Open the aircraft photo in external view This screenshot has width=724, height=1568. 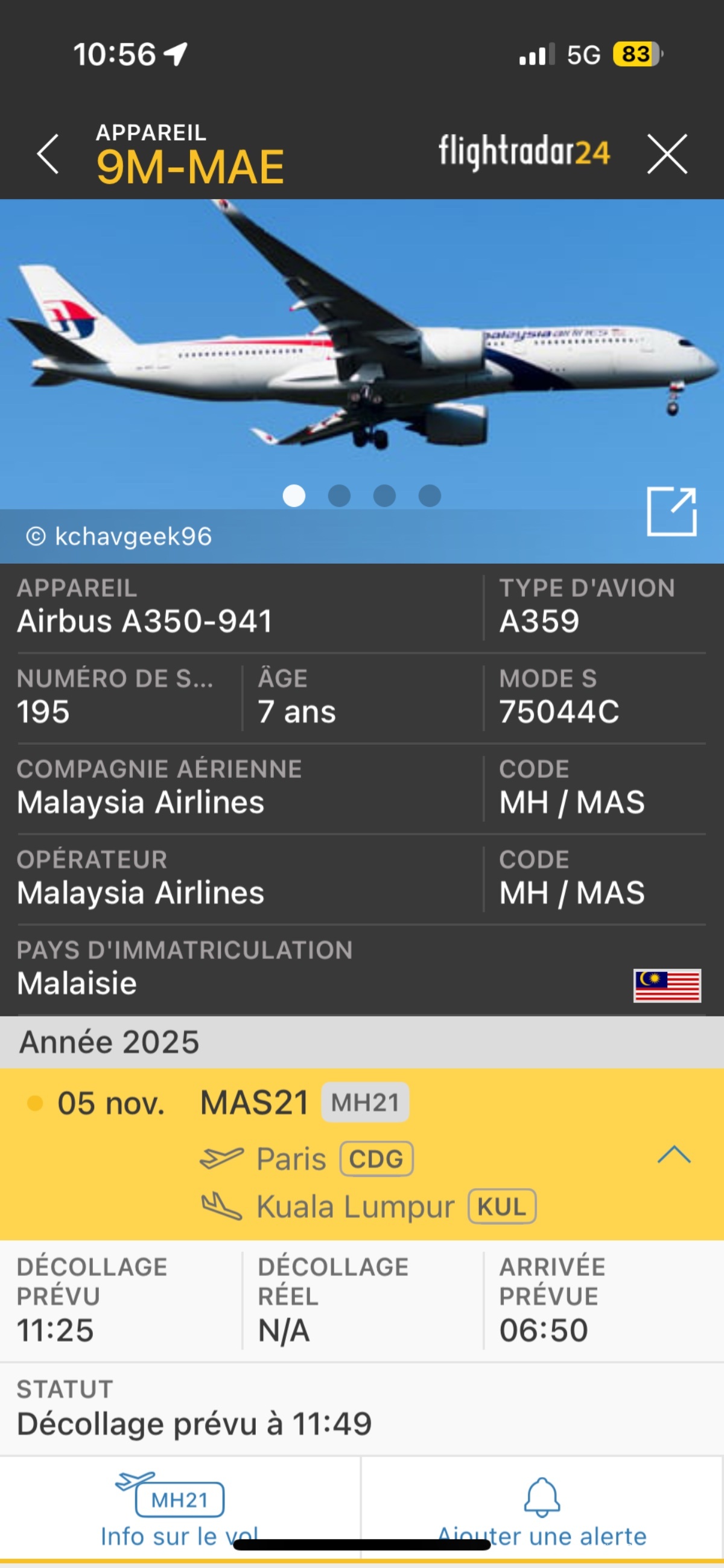[x=671, y=511]
